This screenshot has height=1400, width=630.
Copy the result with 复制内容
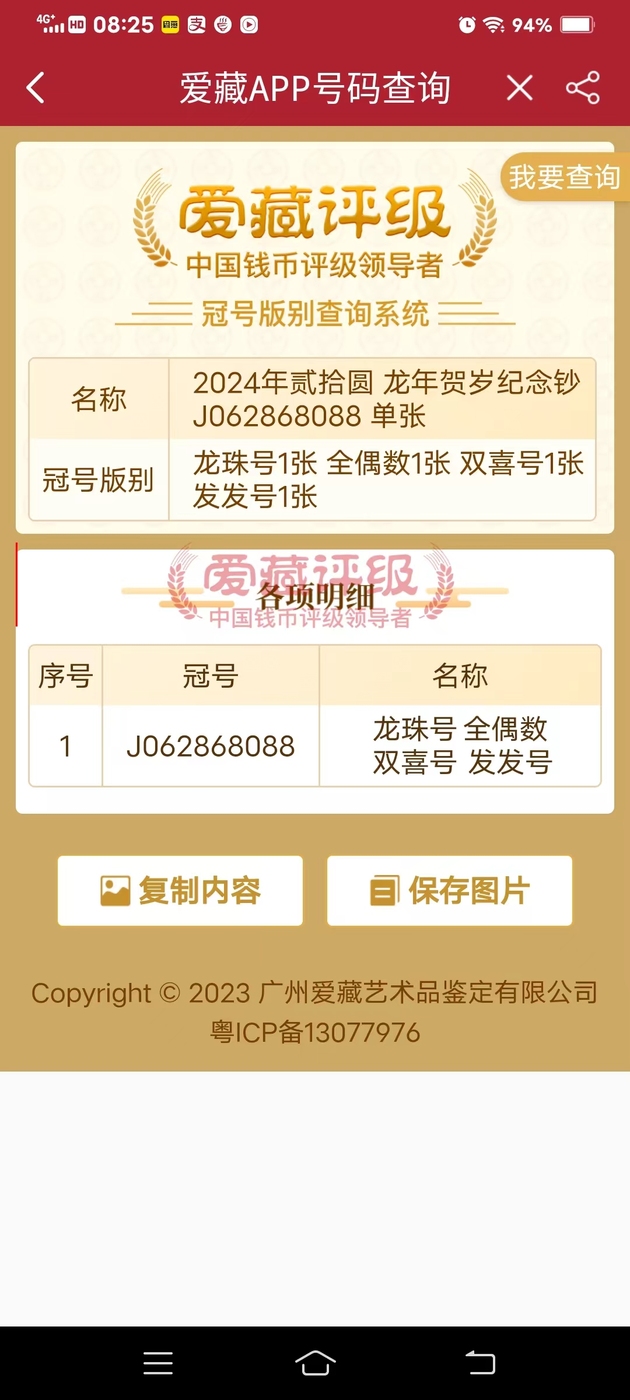pyautogui.click(x=180, y=890)
